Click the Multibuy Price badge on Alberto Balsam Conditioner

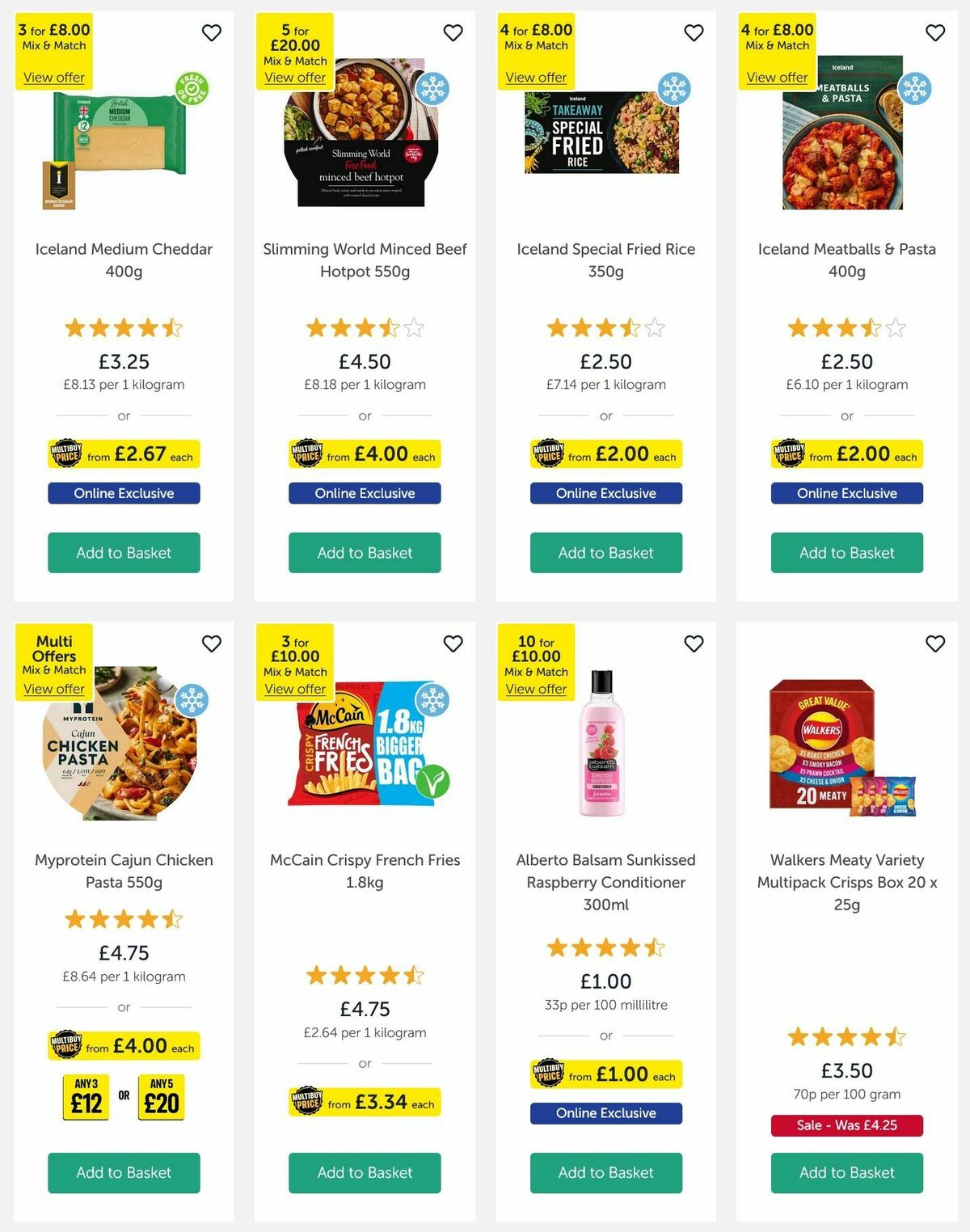point(605,1074)
